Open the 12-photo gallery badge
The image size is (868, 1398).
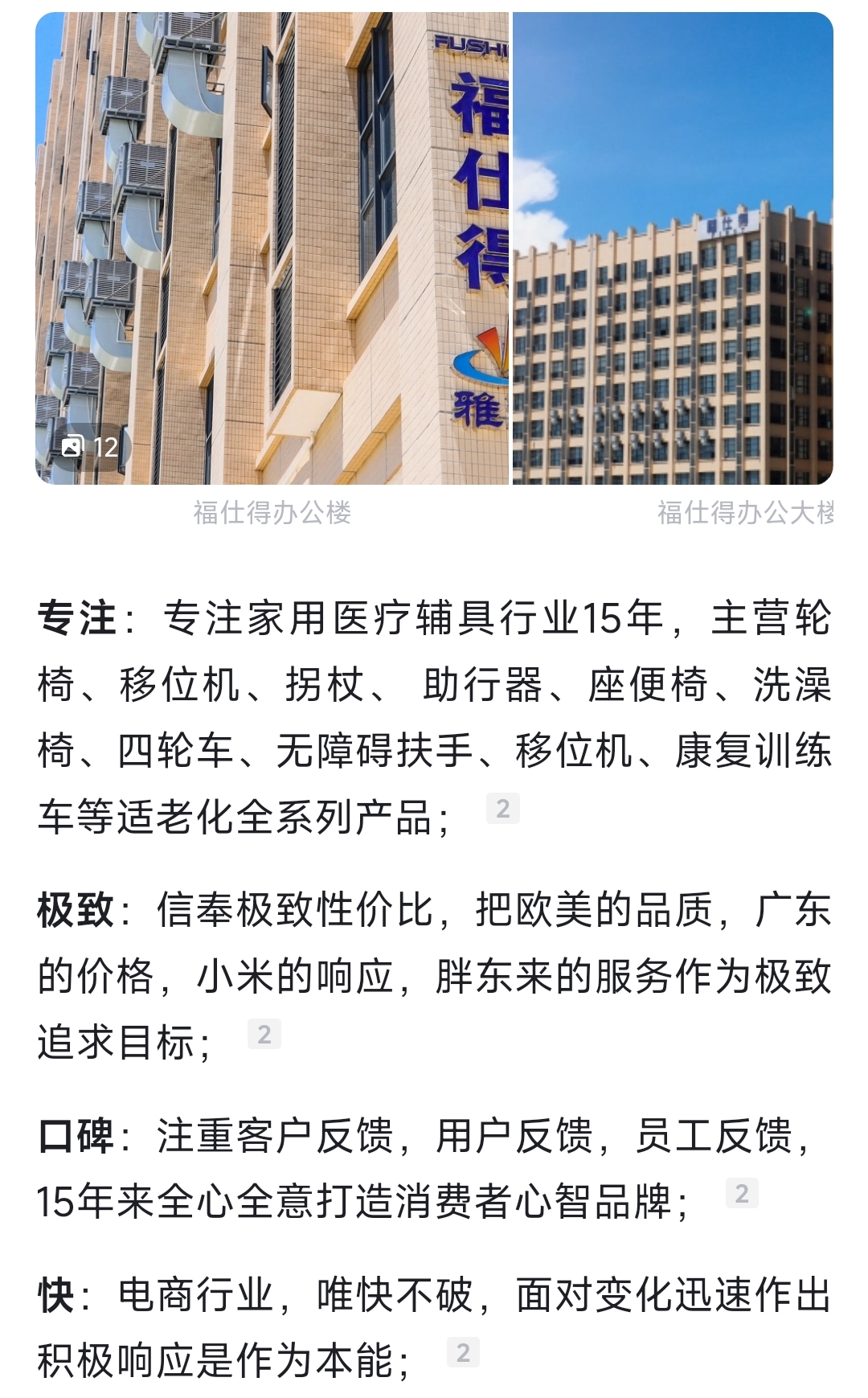click(90, 447)
